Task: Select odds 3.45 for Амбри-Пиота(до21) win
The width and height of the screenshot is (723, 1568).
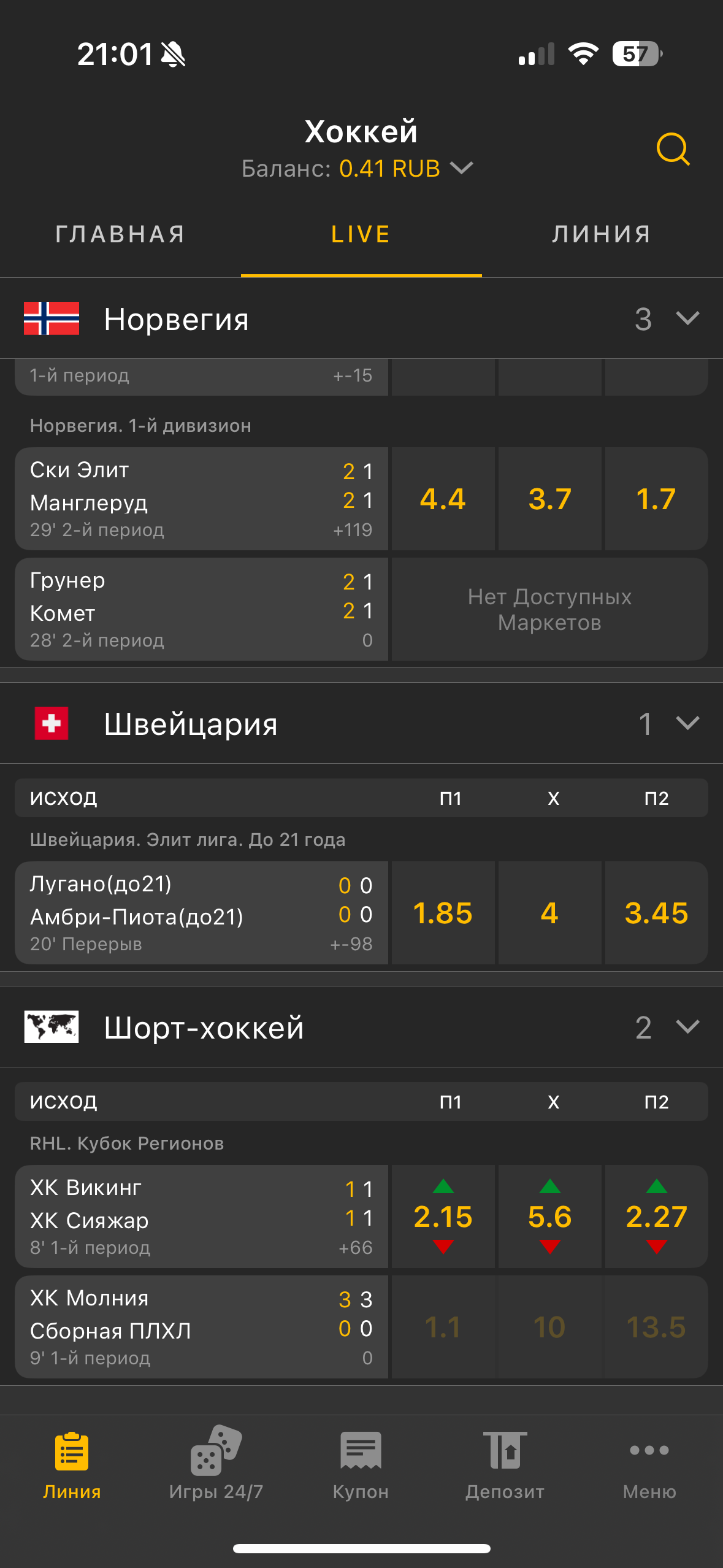Action: (x=656, y=913)
